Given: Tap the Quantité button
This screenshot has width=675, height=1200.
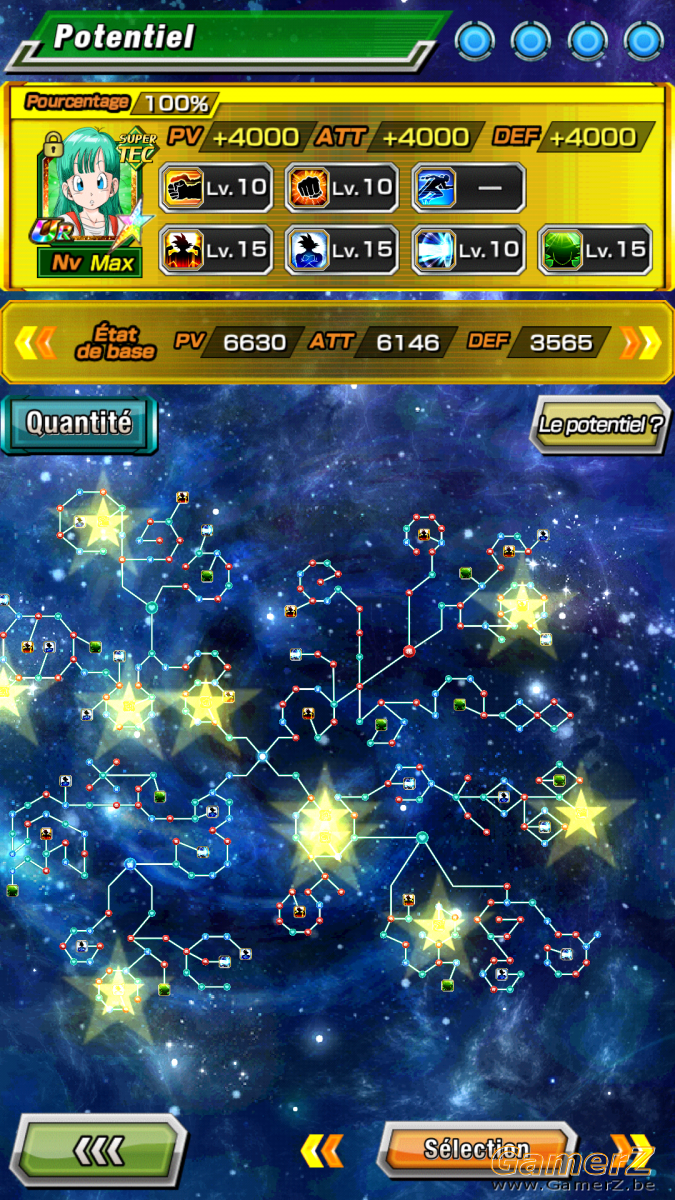Looking at the screenshot, I should (x=80, y=422).
